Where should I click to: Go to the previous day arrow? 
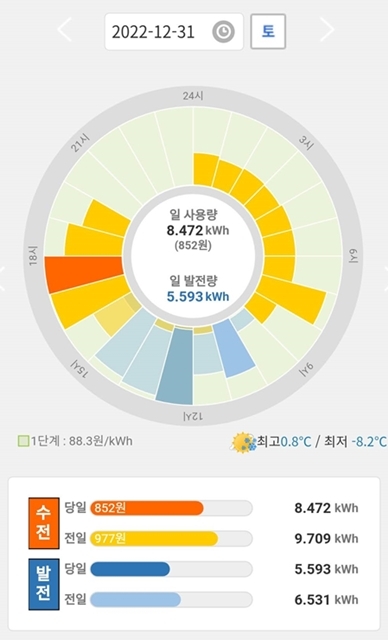[65, 30]
